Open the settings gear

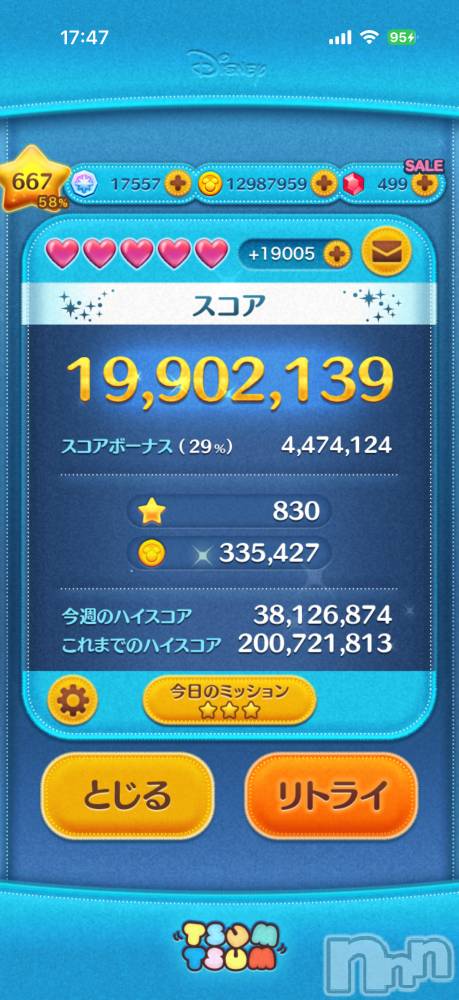(73, 700)
